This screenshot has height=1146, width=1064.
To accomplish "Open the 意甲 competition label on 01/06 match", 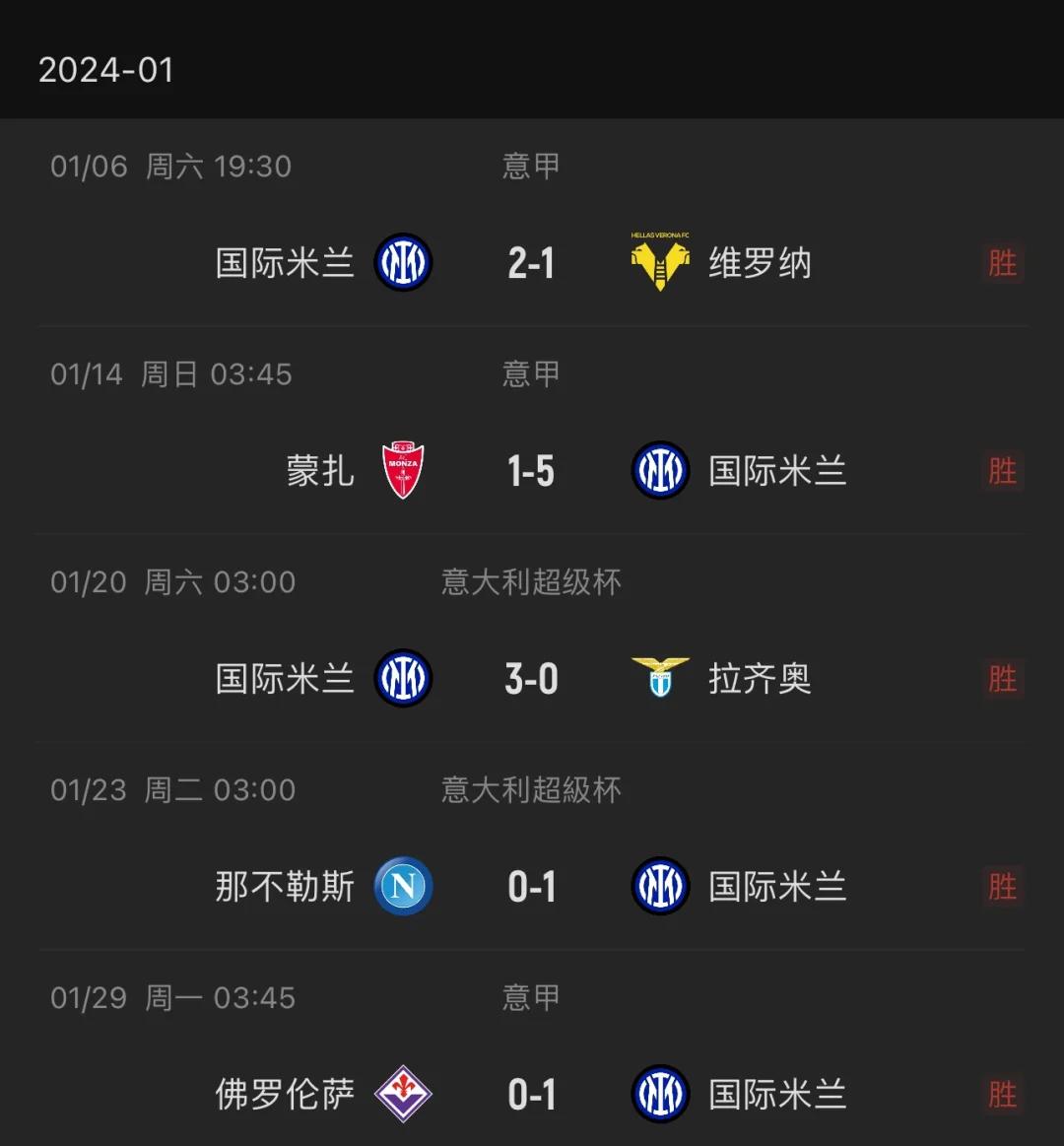I will pos(531,166).
